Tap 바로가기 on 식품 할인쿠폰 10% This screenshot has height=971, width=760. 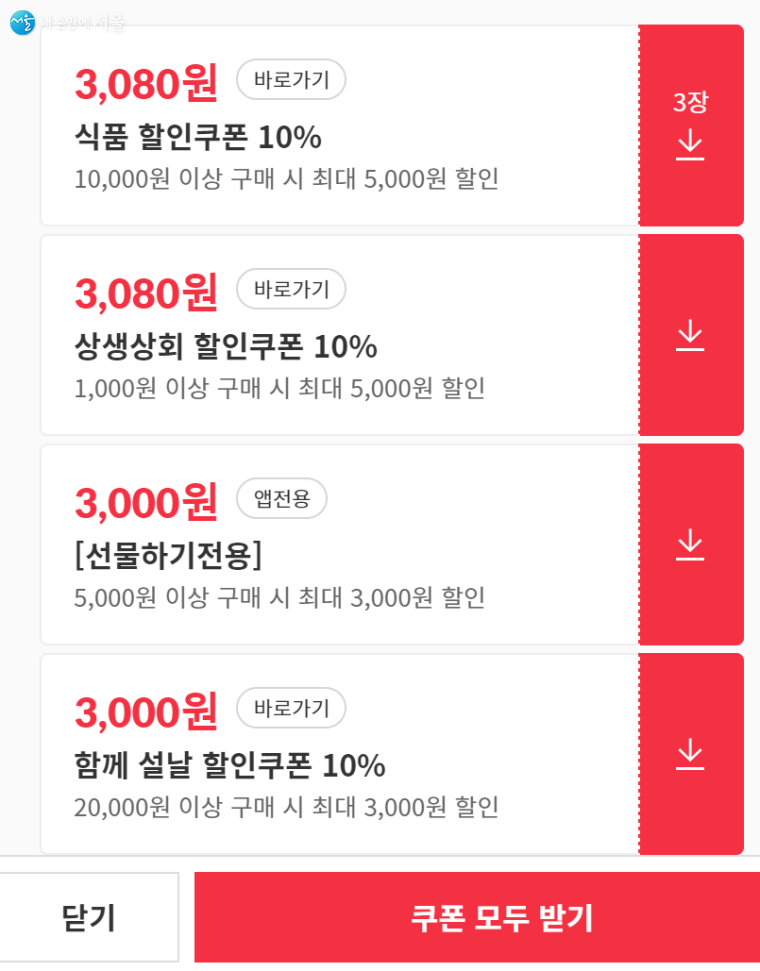tap(291, 80)
